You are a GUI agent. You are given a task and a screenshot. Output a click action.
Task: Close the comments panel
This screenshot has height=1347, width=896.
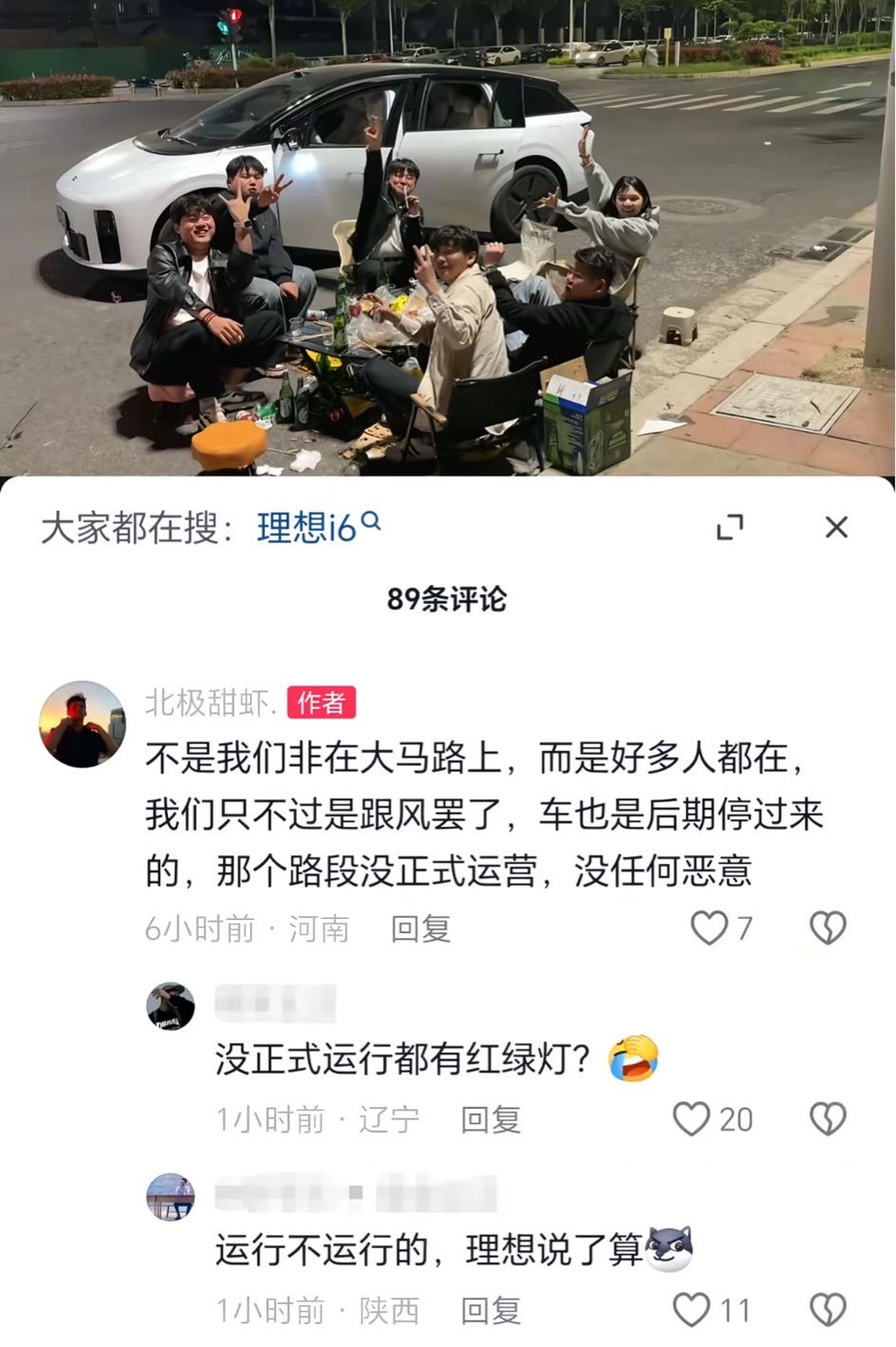pyautogui.click(x=836, y=527)
